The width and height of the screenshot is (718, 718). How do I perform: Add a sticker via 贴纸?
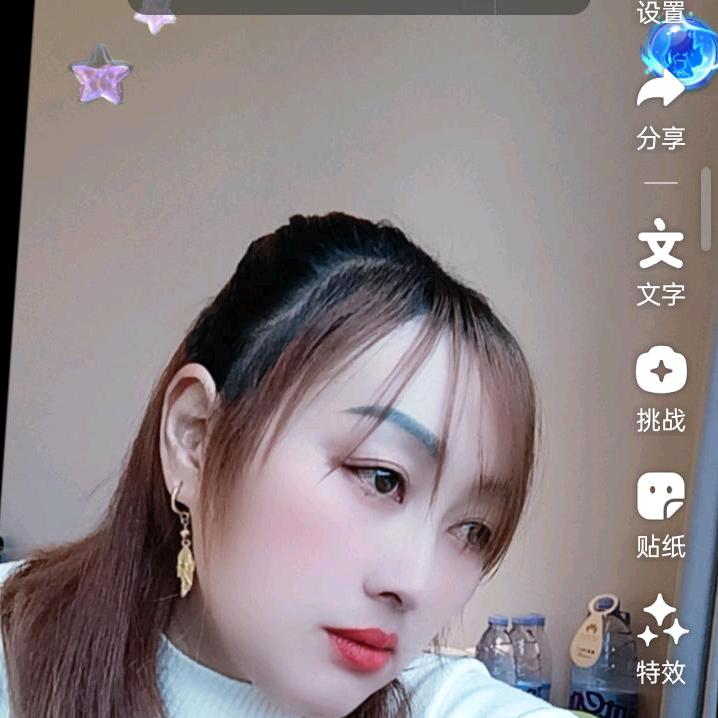click(x=661, y=515)
